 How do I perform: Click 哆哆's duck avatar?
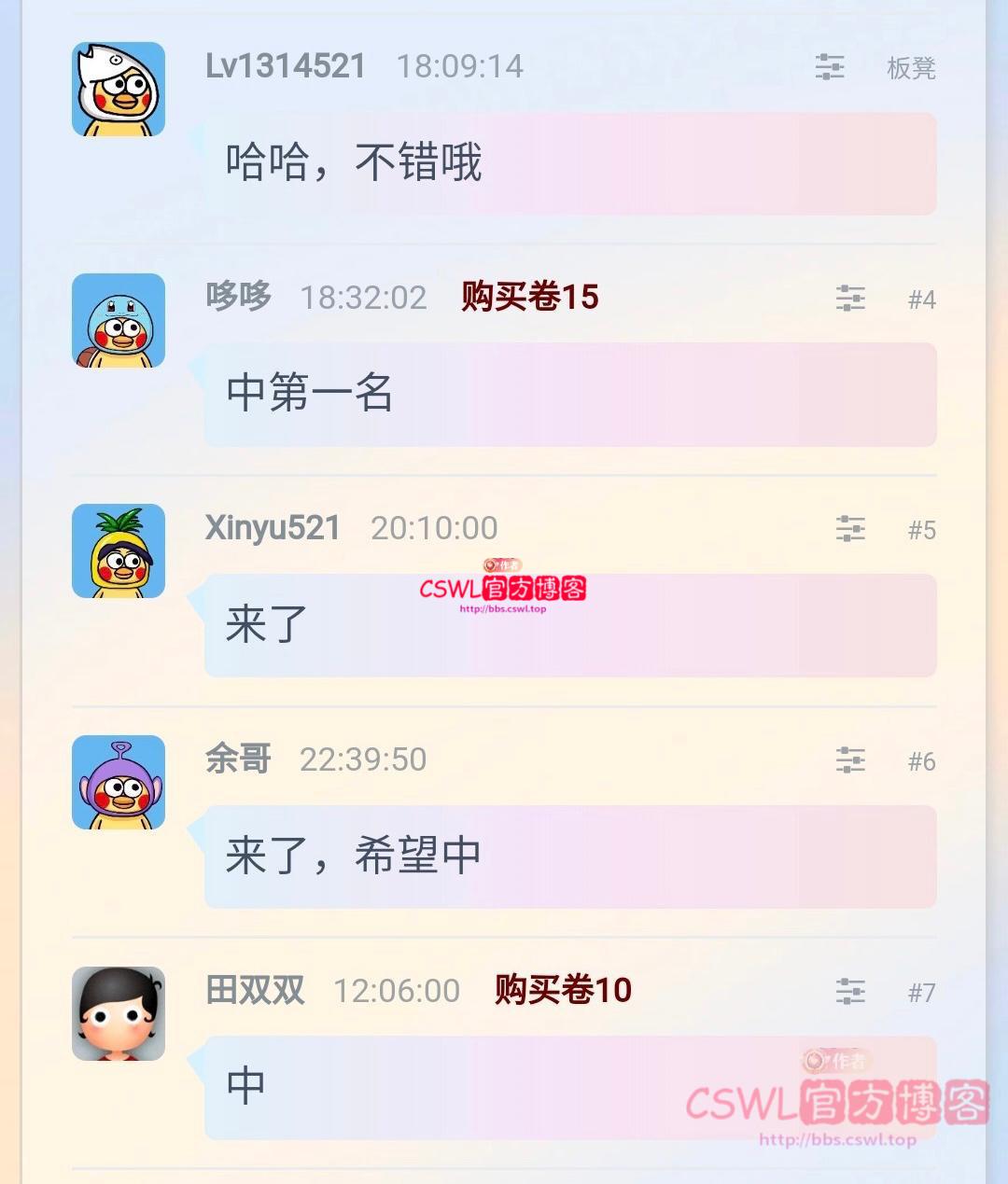(x=118, y=320)
